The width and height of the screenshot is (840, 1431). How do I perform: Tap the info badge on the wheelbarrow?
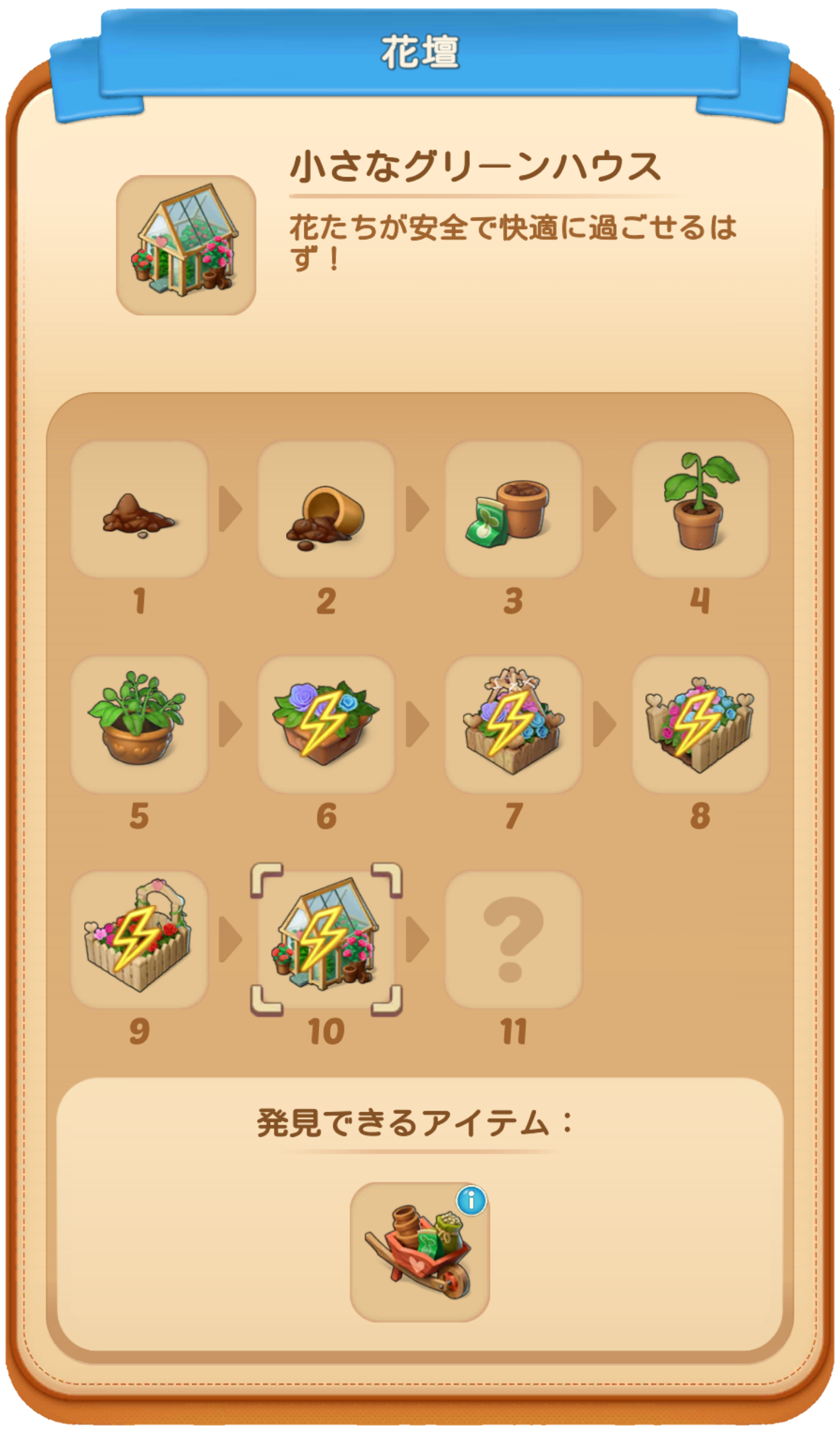471,1201
